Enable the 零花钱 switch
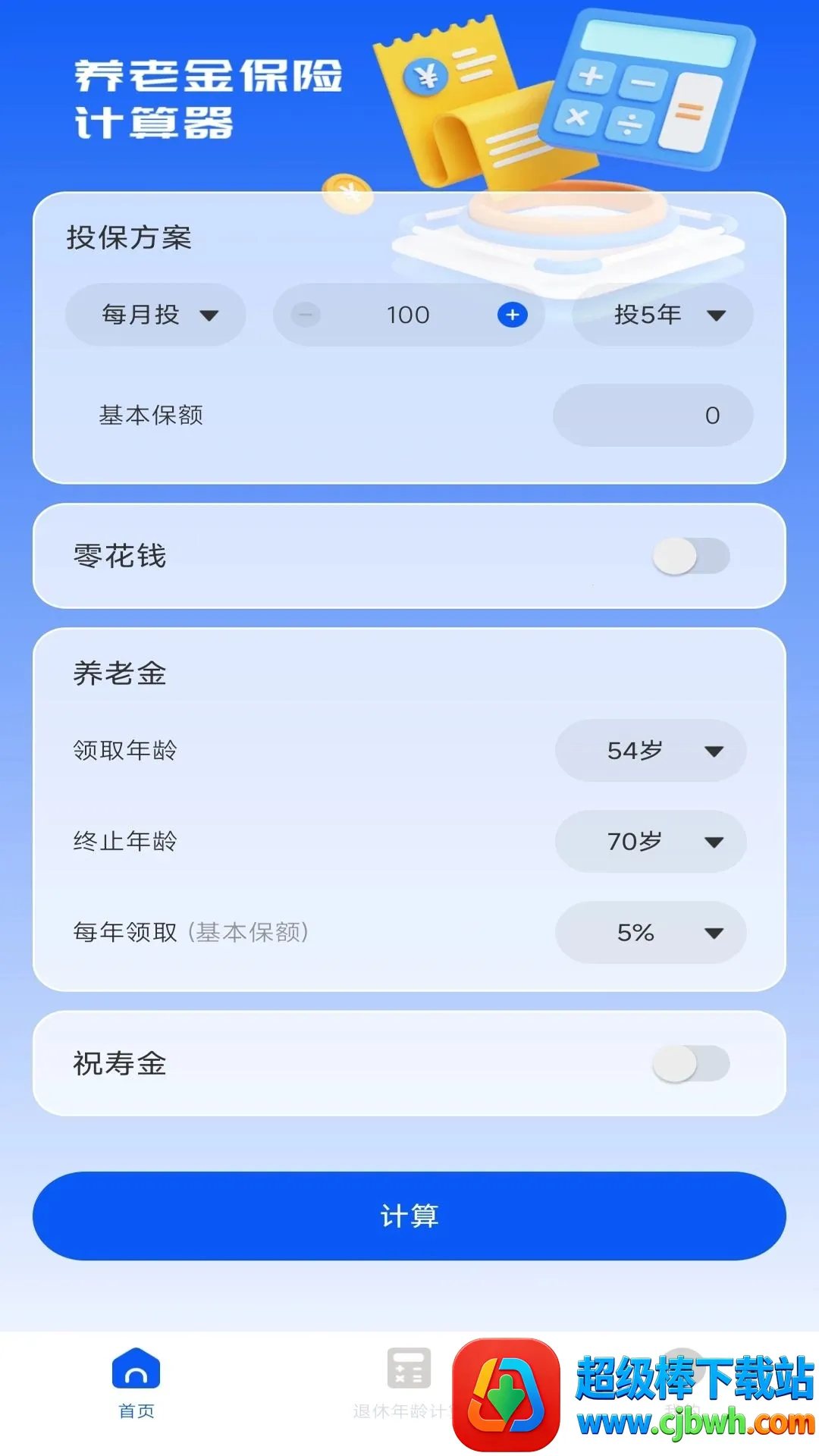Screen dimensions: 819x1456 691,557
